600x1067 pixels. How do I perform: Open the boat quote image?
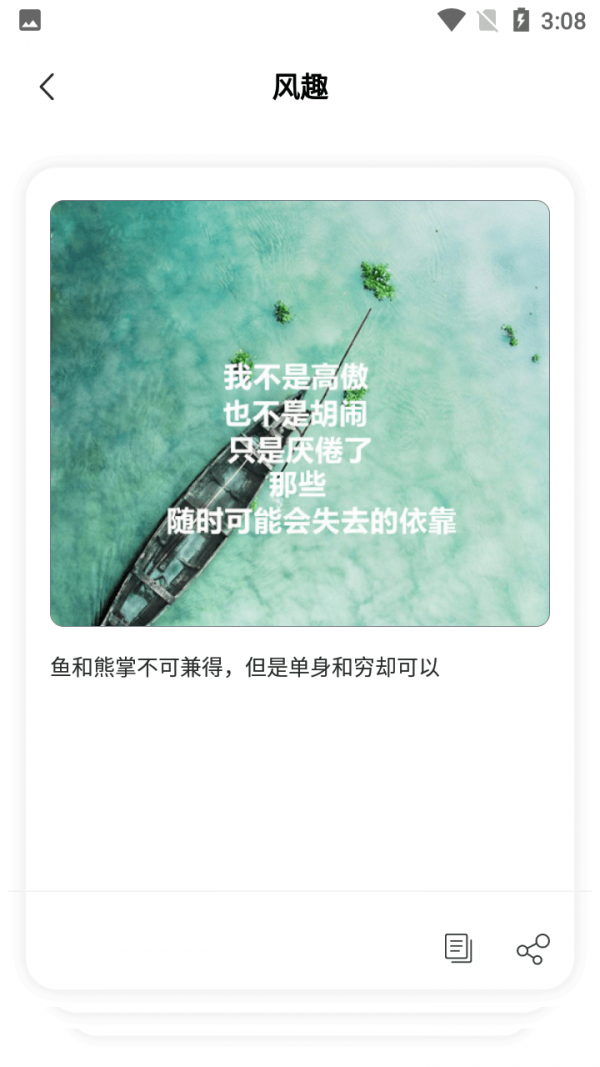click(x=300, y=413)
